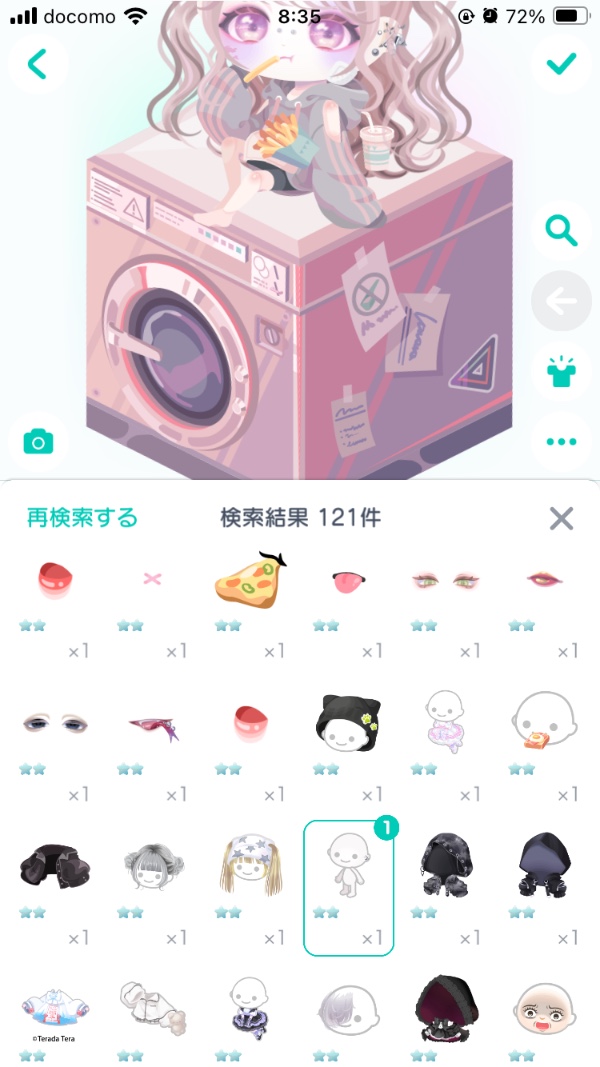Select the toast in mouth item
Screen dimensions: 600x1067
click(x=544, y=722)
